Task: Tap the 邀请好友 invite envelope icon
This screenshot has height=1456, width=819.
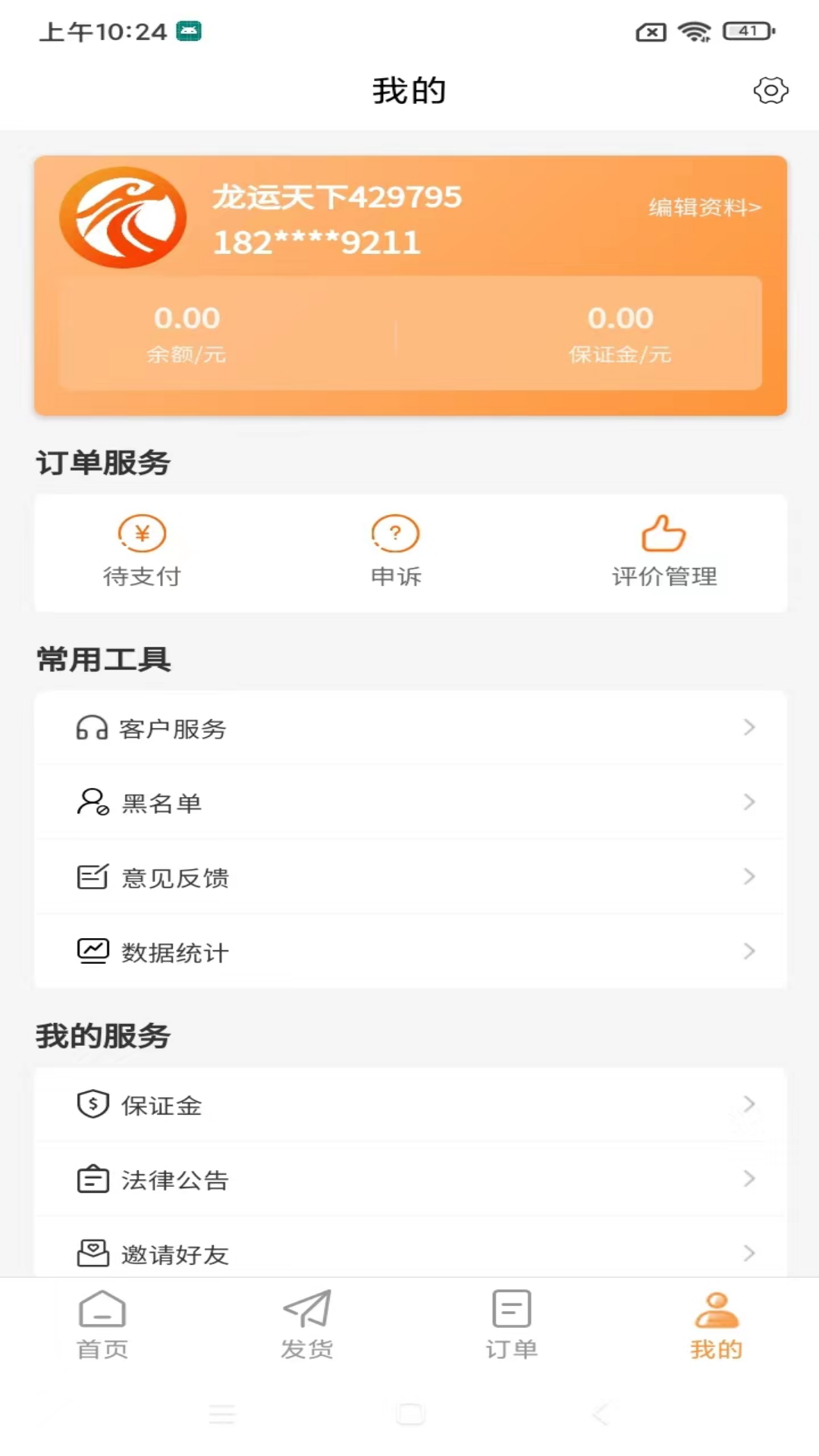Action: point(93,1252)
